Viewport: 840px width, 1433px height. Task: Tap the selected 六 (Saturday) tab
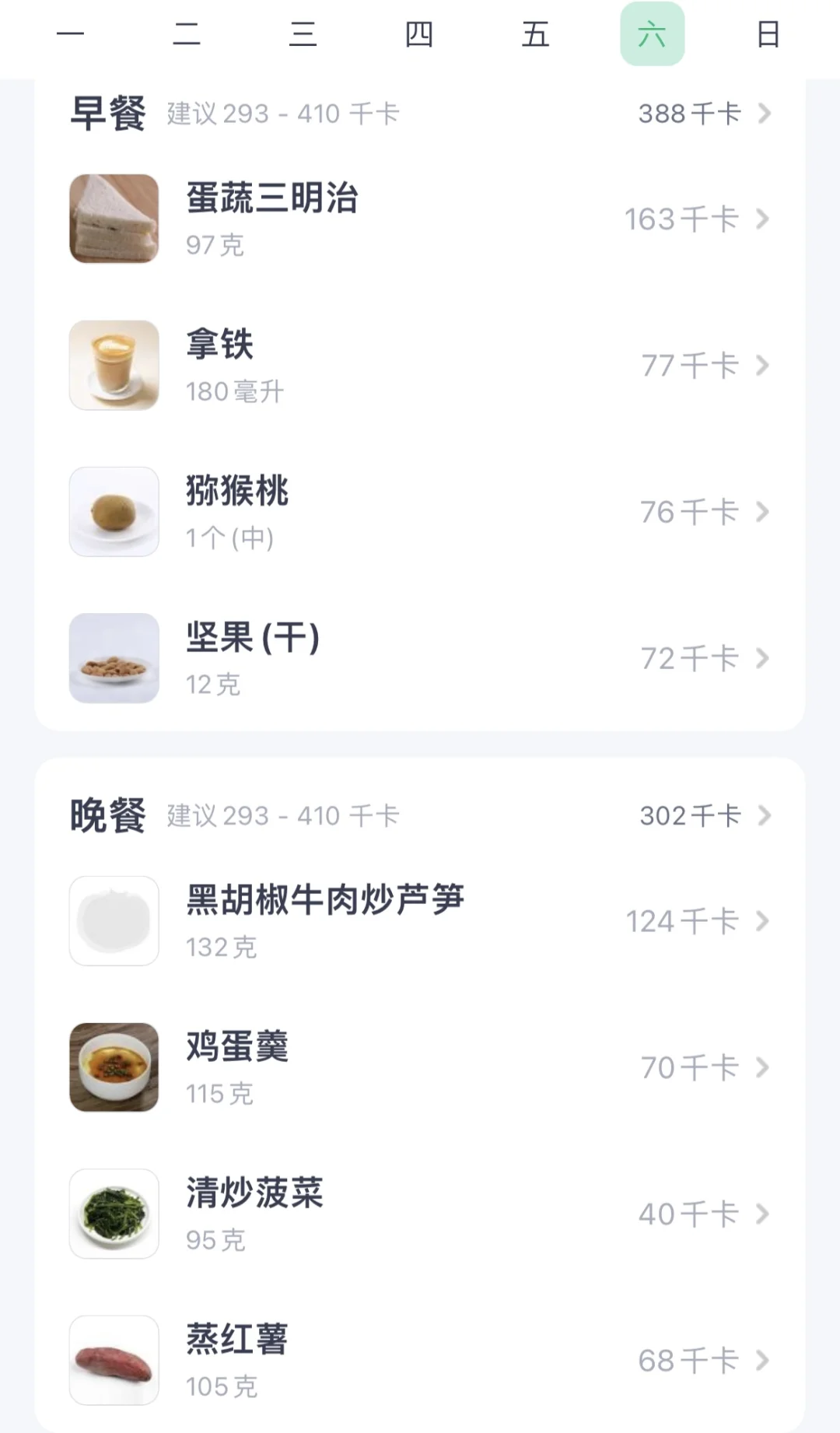coord(652,34)
